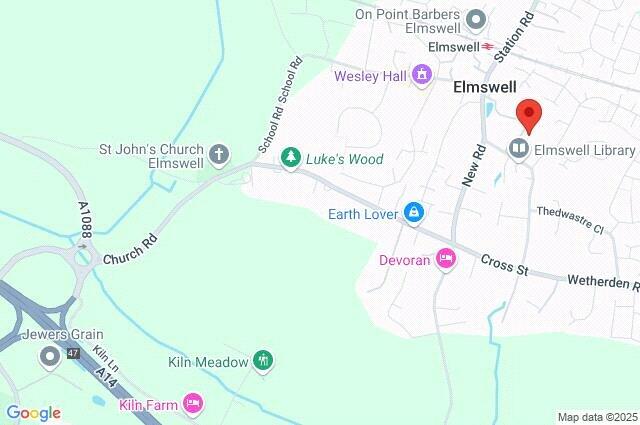Select Jewers Grain marker
Image resolution: width=640 pixels, height=425 pixels.
pyautogui.click(x=51, y=359)
